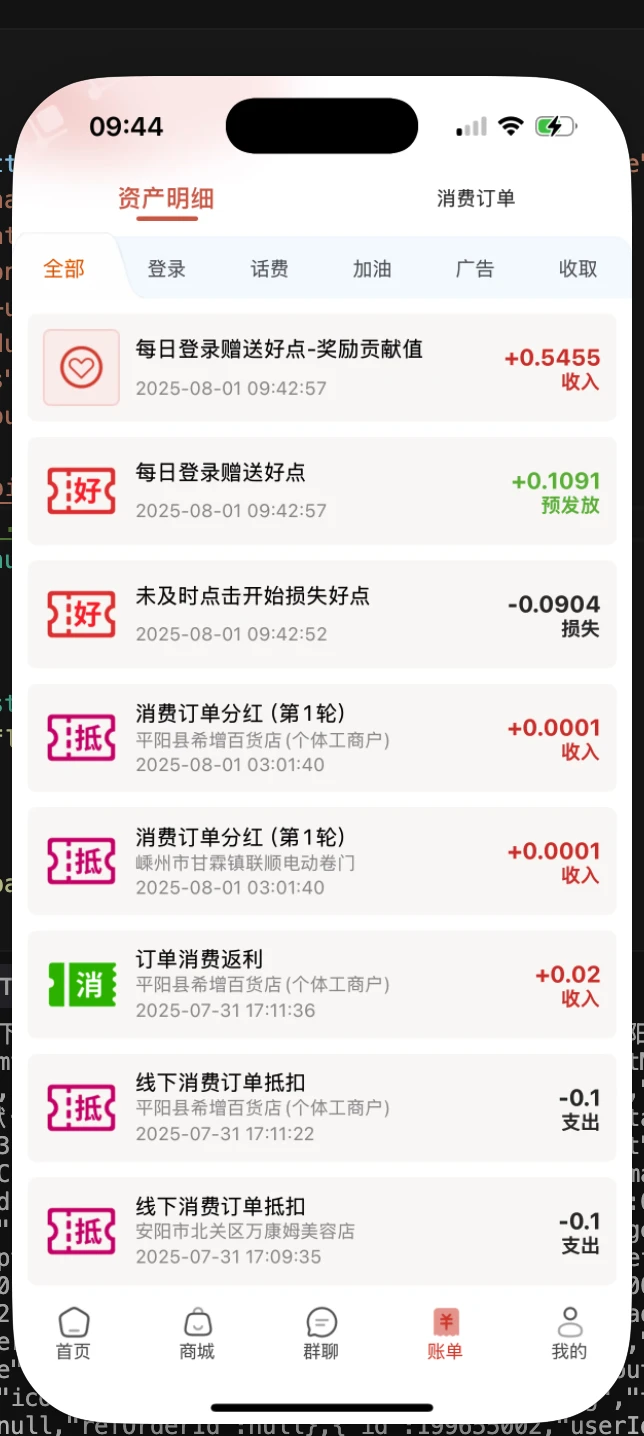644x1436 pixels.
Task: View 消费订单分红 from 嵊州市甘霖镇联顺电动卷门
Action: (321, 860)
